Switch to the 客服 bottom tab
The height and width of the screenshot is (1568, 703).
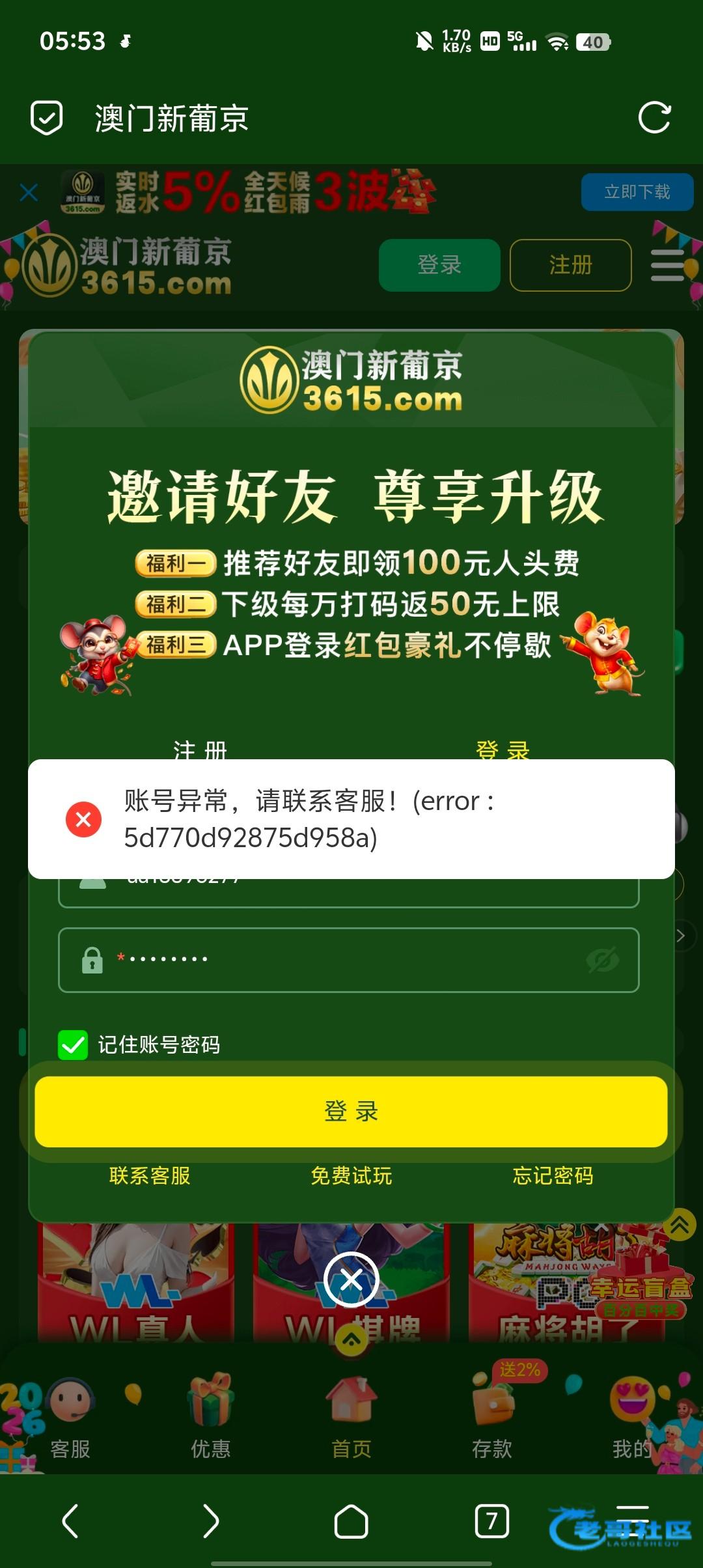click(x=70, y=1420)
